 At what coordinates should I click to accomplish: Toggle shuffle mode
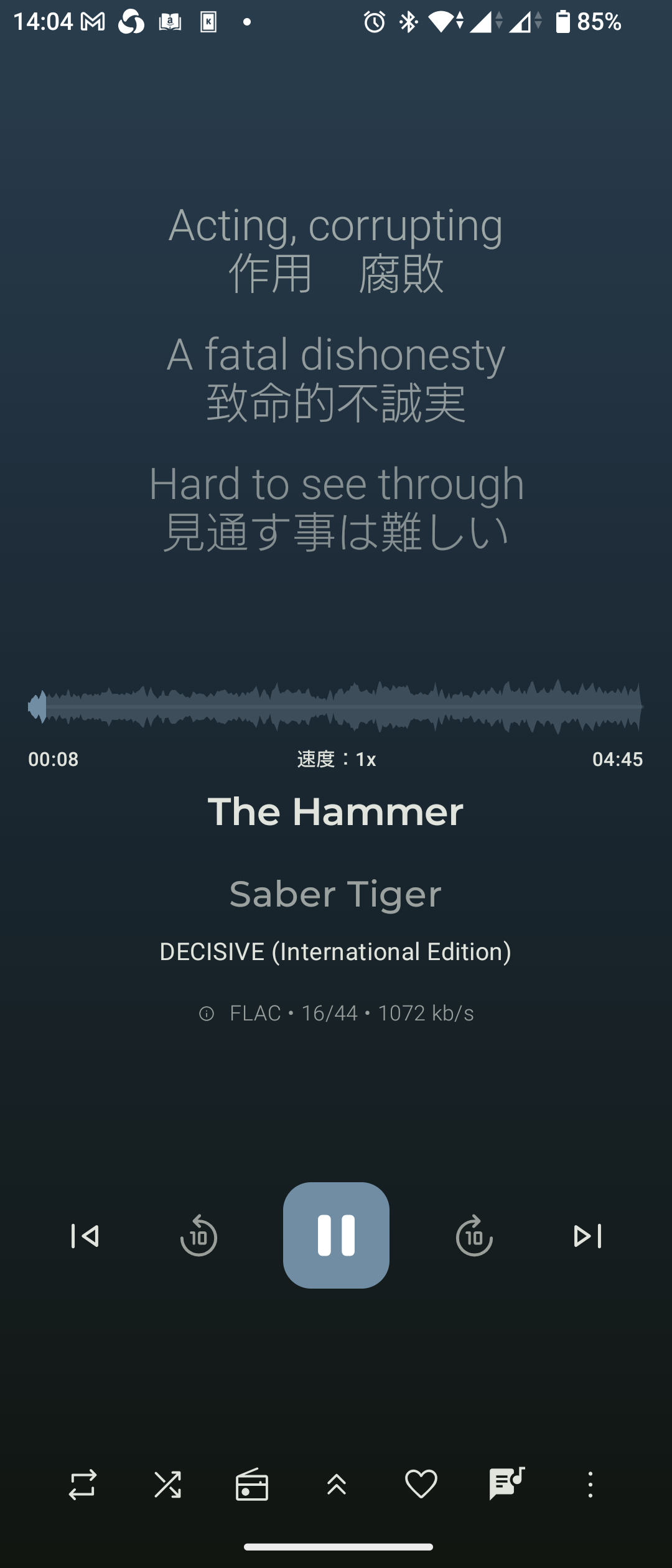pyautogui.click(x=167, y=1485)
